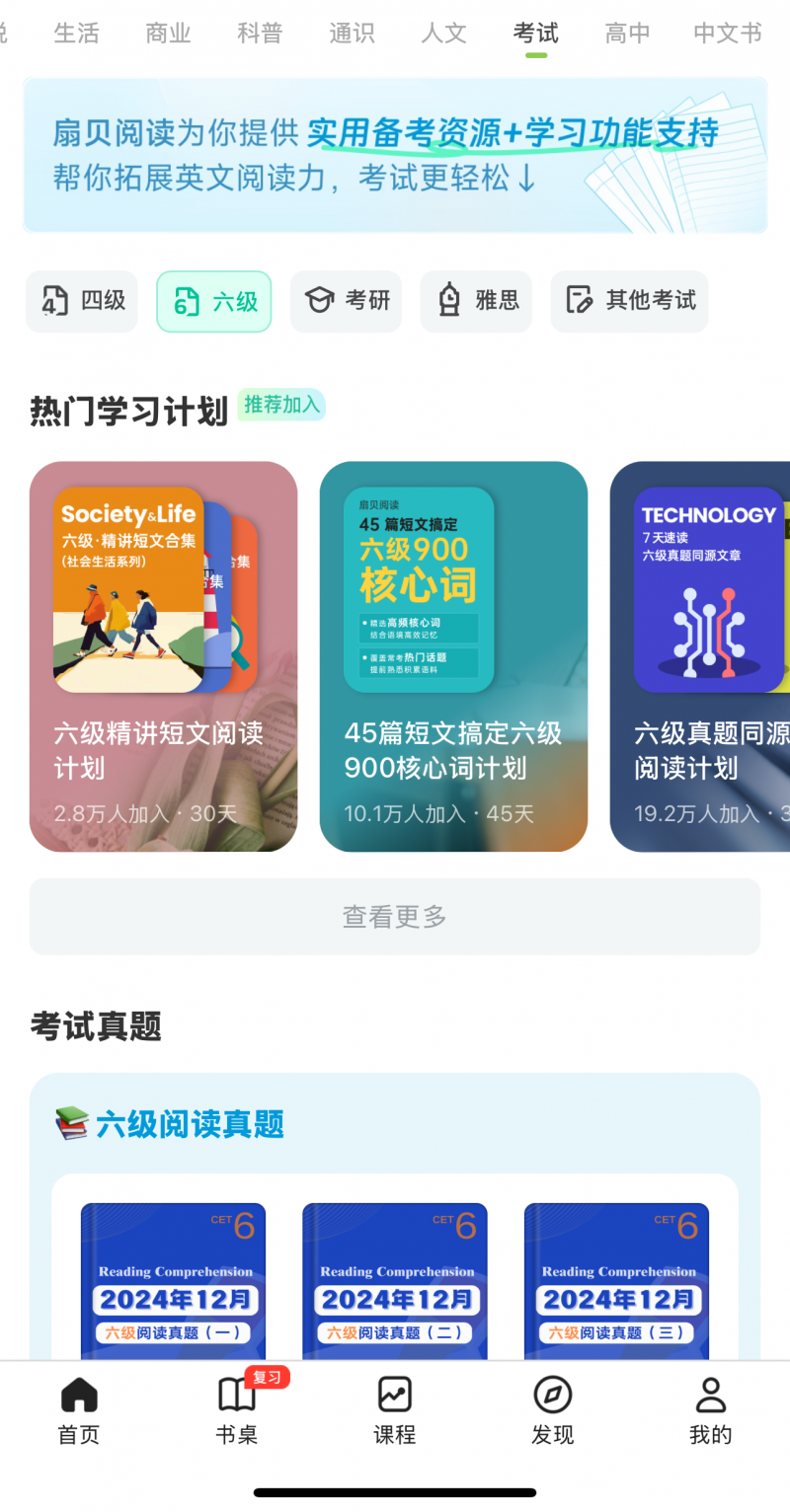The width and height of the screenshot is (790, 1512).
Task: Open the 45篇短文搞定六级900核心词计划 card
Action: pyautogui.click(x=453, y=656)
